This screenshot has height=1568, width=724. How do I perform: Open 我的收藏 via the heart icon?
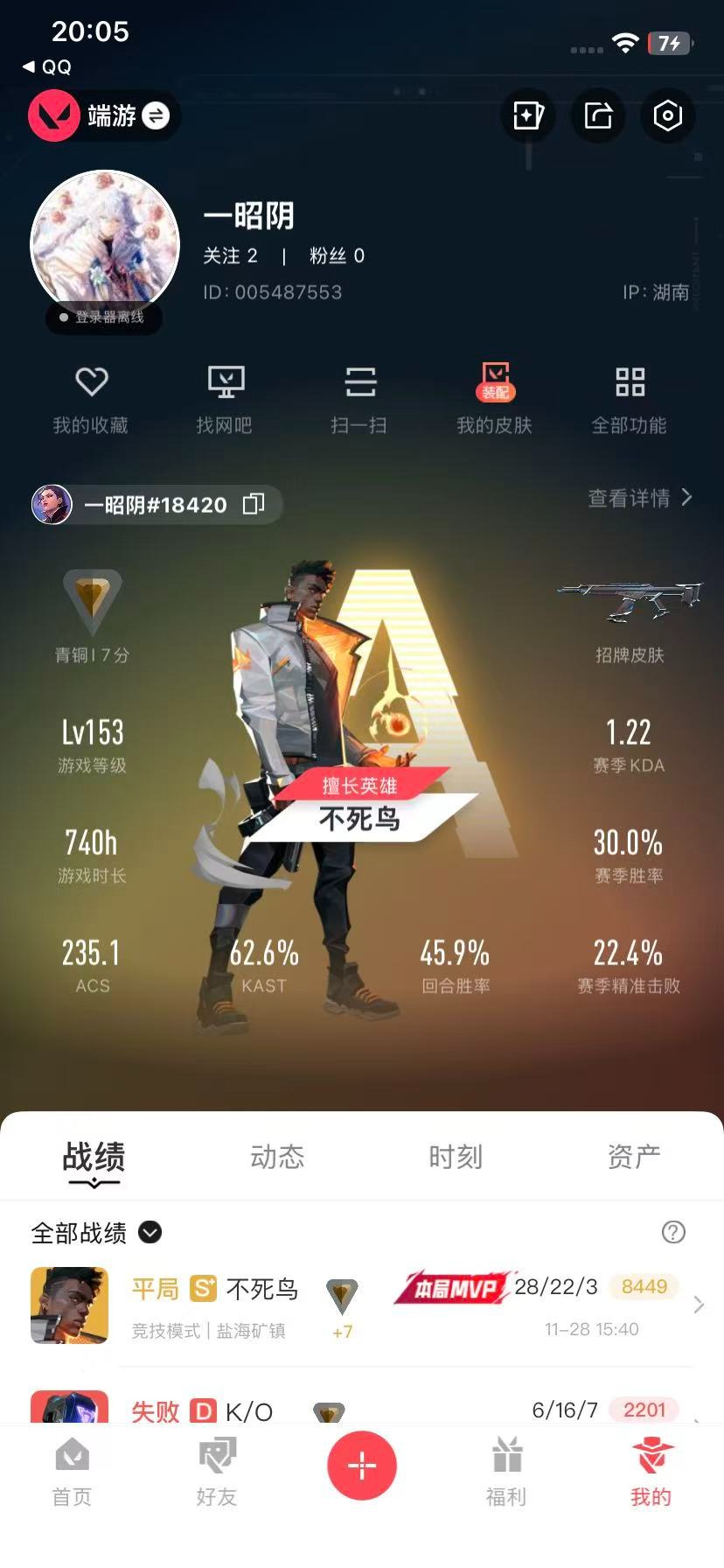[x=90, y=382]
